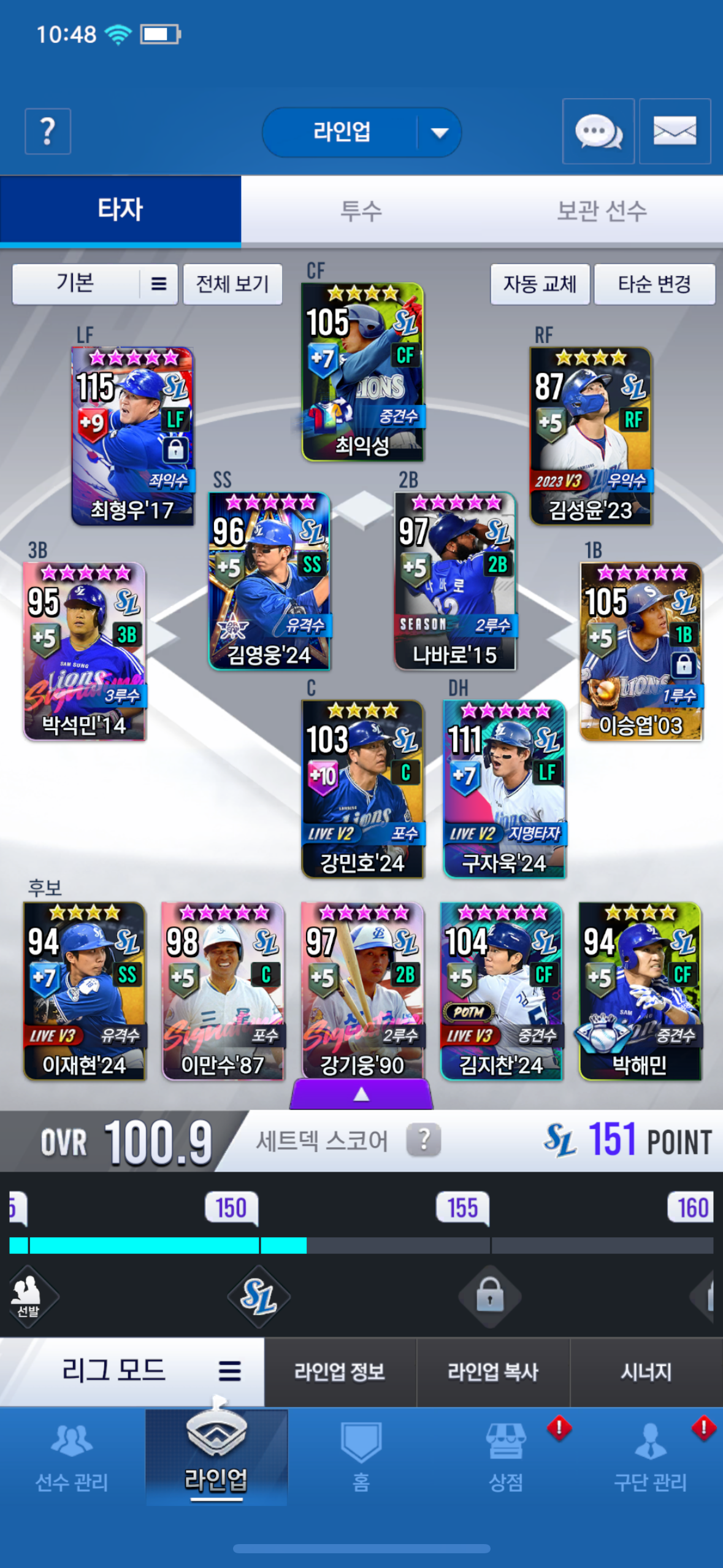Screen dimensions: 723x1568
Task: Select bench player 이만수'87 card
Action: coord(223,991)
